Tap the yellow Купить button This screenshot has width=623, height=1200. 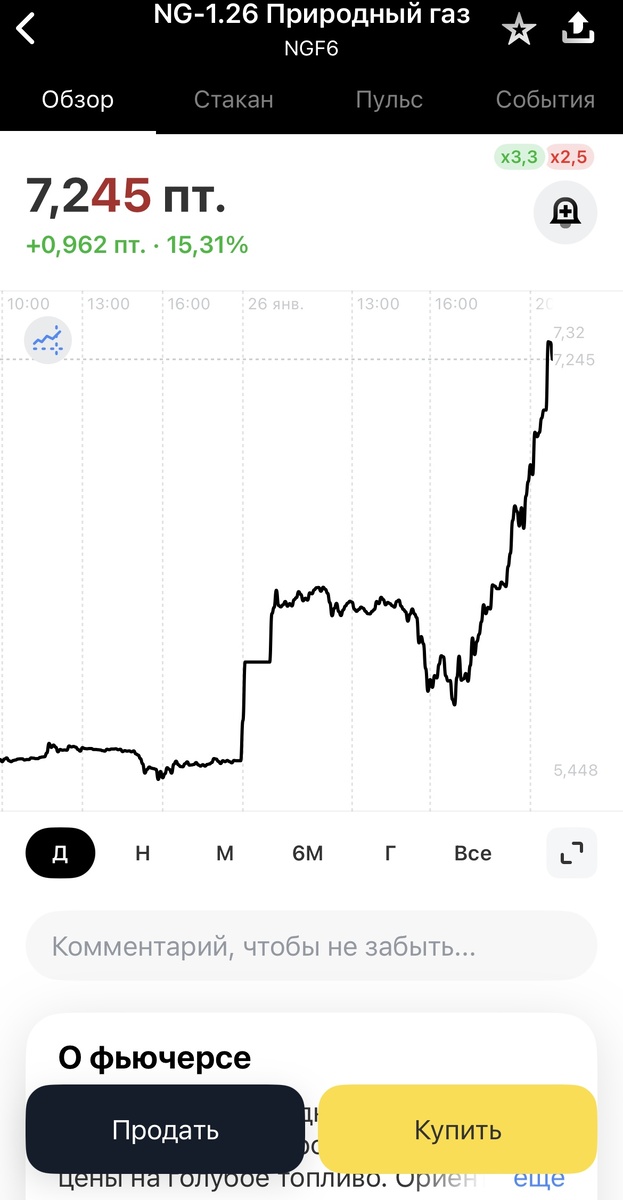click(458, 1131)
